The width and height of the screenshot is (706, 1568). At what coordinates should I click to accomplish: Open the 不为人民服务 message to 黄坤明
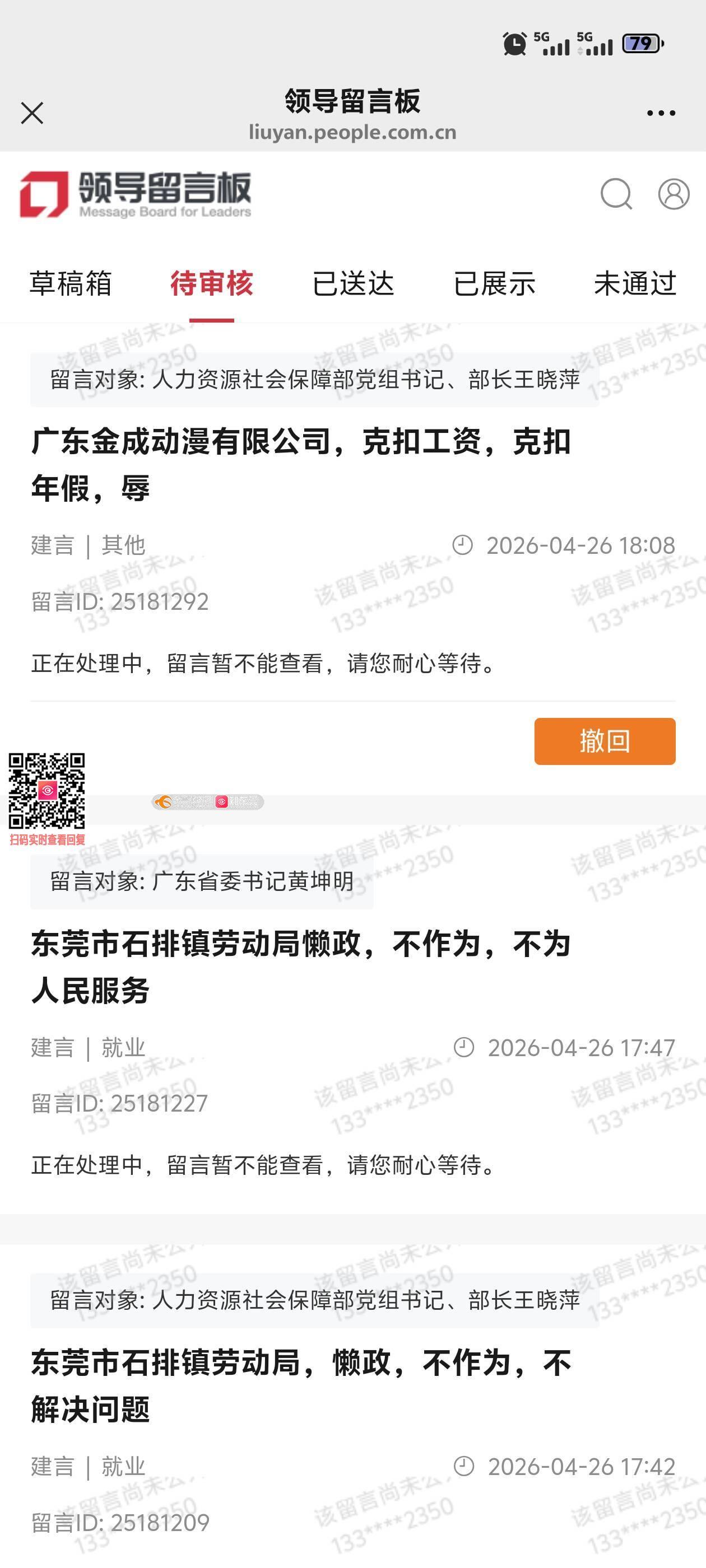click(301, 967)
